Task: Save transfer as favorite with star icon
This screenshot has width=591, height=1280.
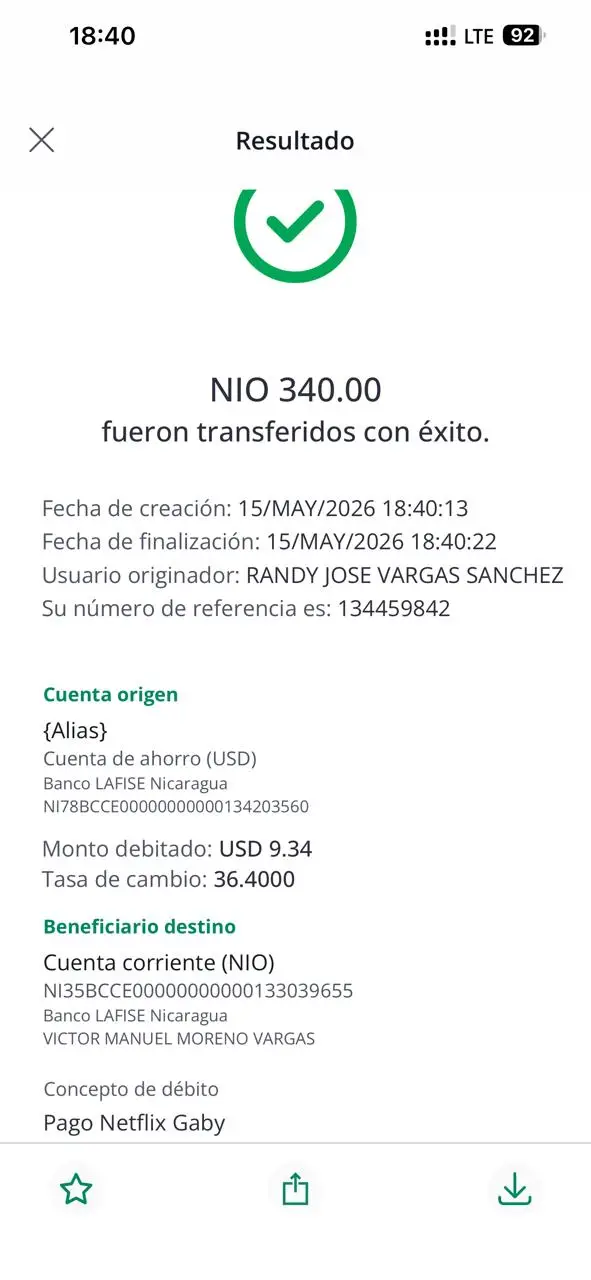Action: 76,1189
